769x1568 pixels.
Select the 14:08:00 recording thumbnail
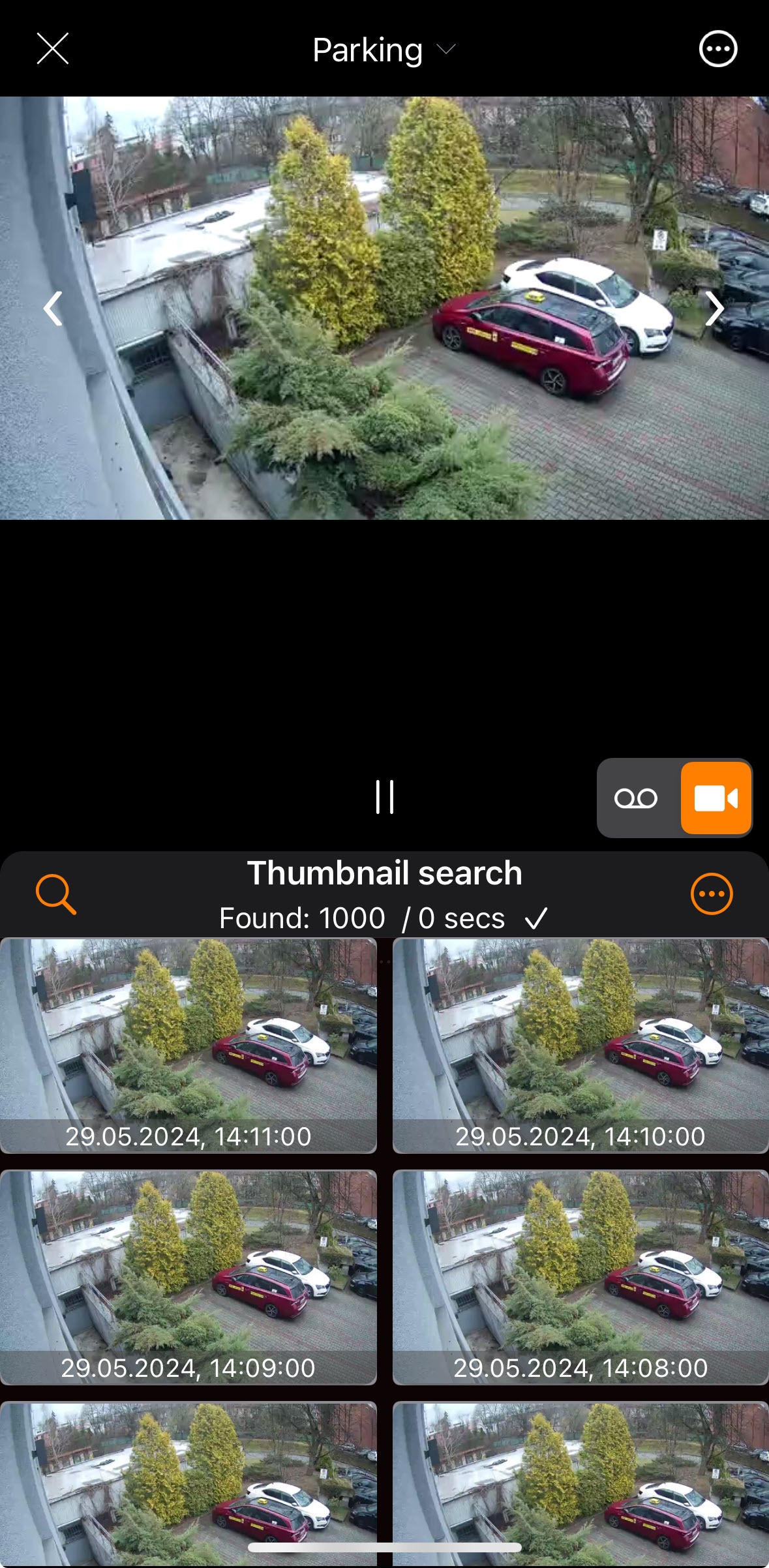(580, 1277)
